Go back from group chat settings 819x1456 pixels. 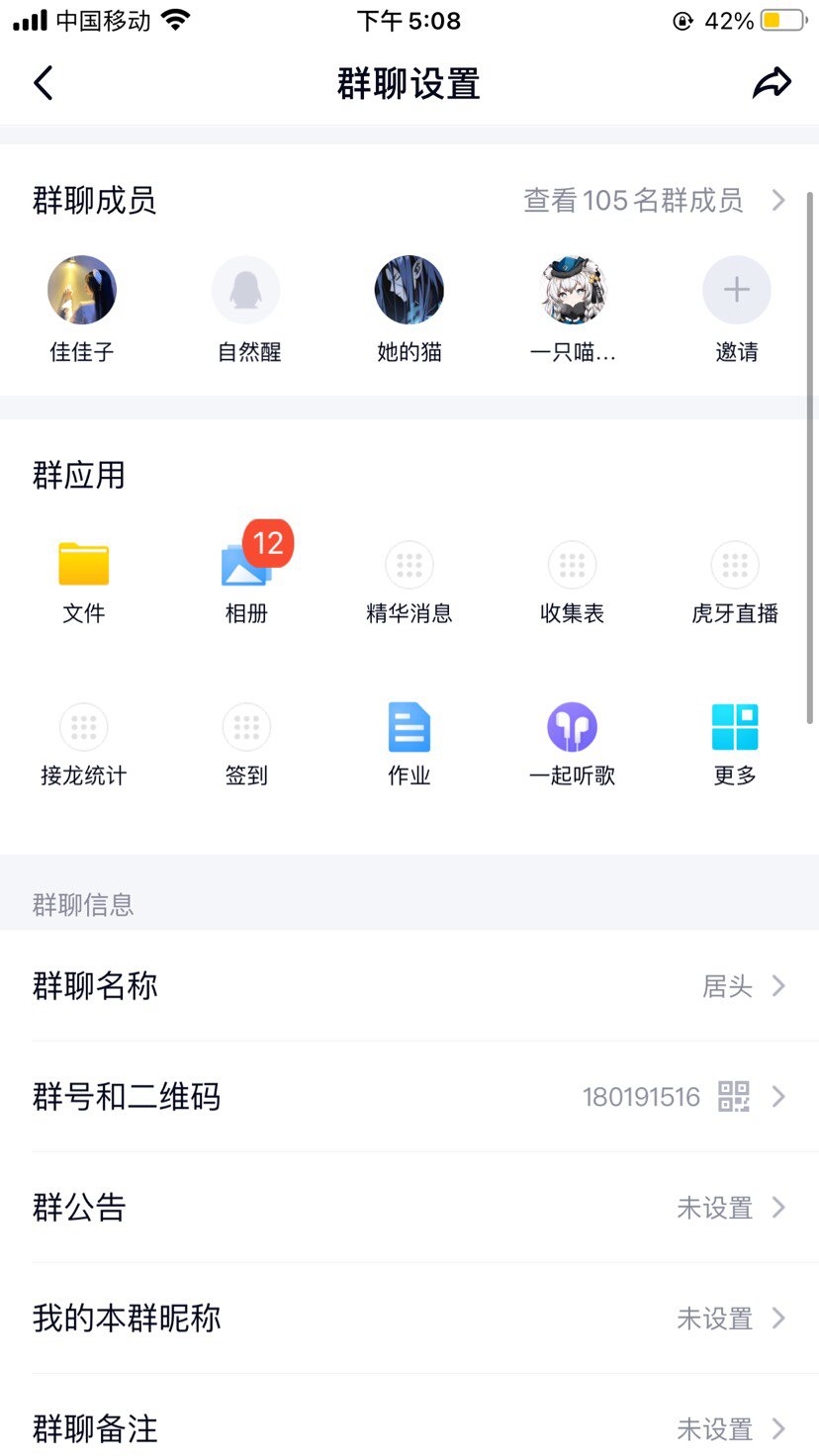[x=43, y=84]
